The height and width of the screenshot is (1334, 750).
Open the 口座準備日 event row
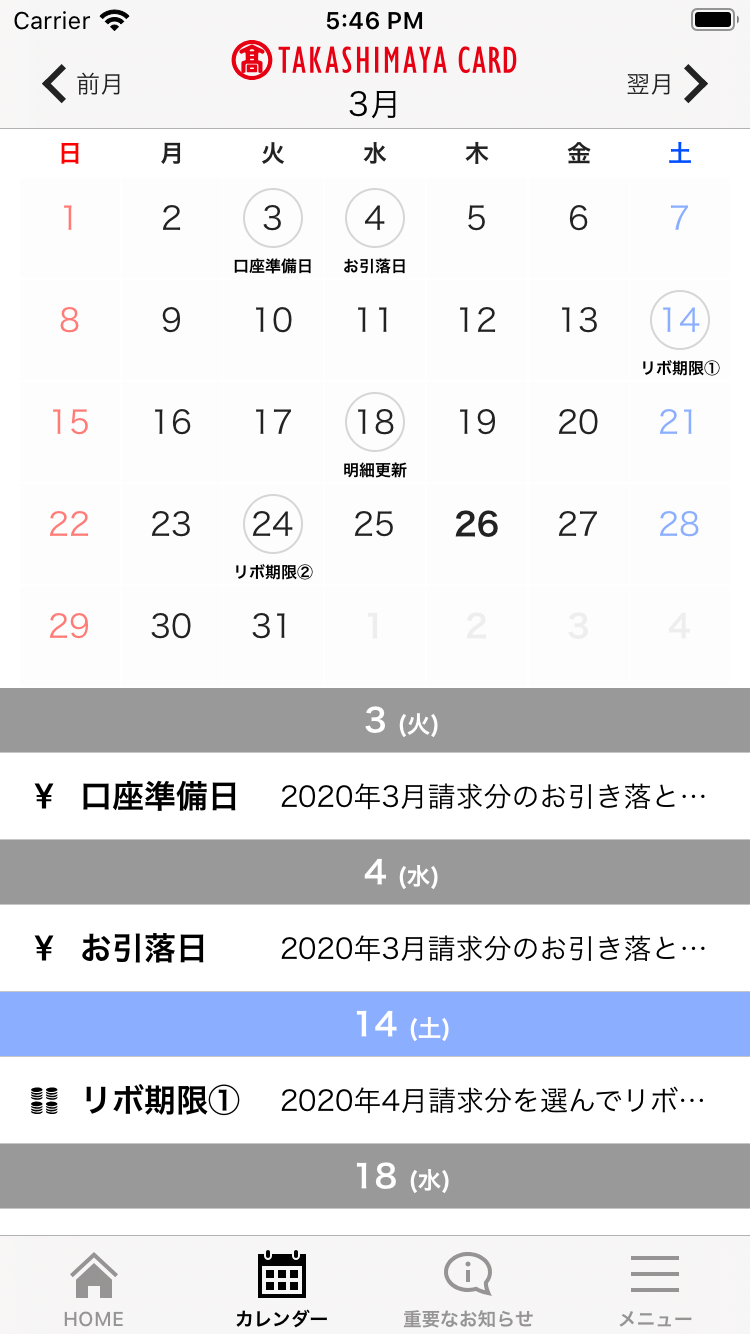coord(375,797)
